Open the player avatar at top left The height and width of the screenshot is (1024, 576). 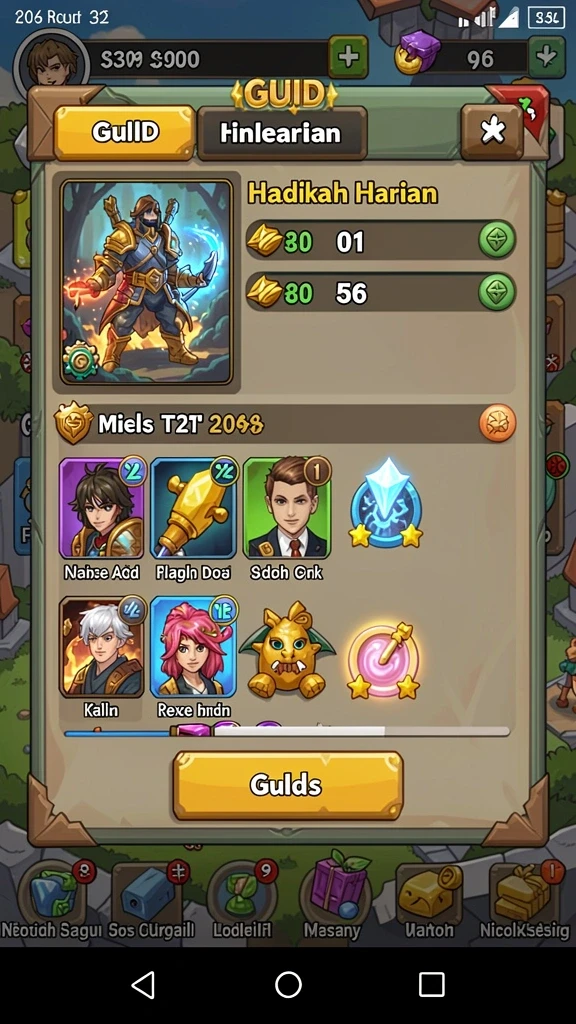[x=51, y=62]
